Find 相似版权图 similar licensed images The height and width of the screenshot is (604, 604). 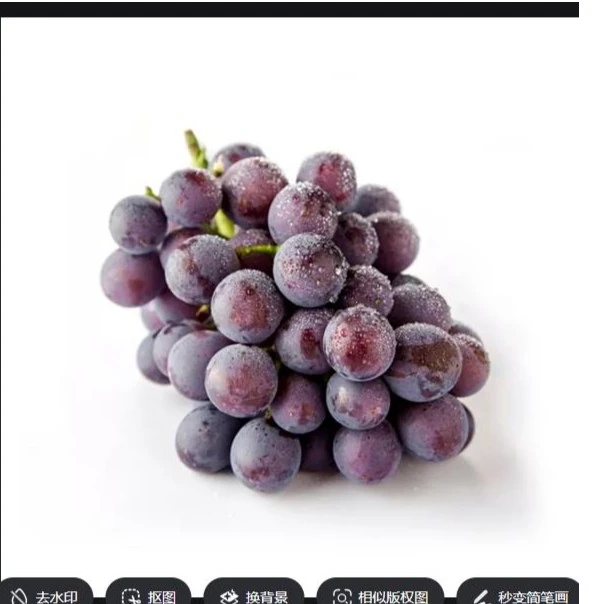pyautogui.click(x=380, y=592)
